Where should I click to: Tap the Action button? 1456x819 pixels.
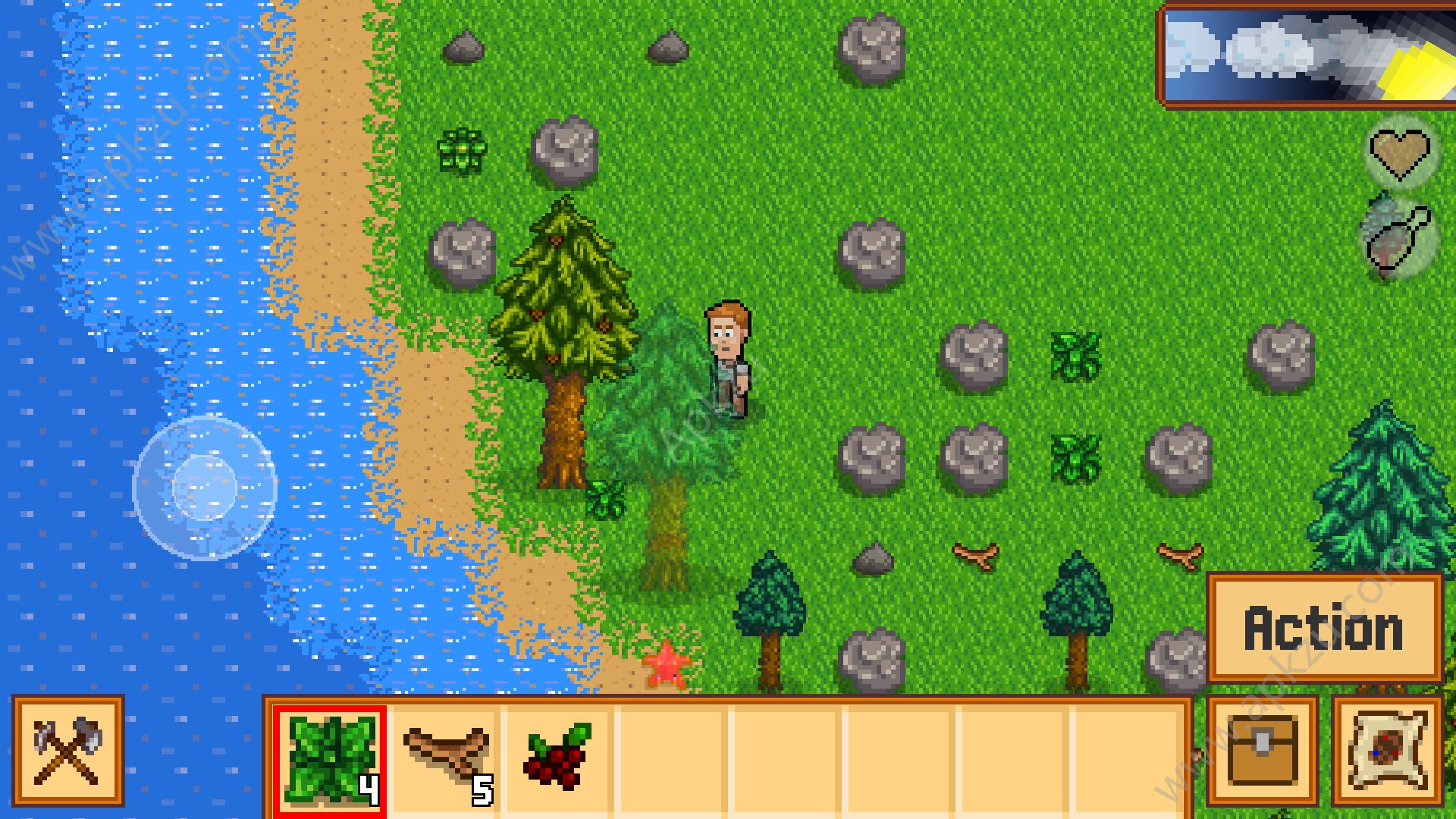pyautogui.click(x=1324, y=628)
